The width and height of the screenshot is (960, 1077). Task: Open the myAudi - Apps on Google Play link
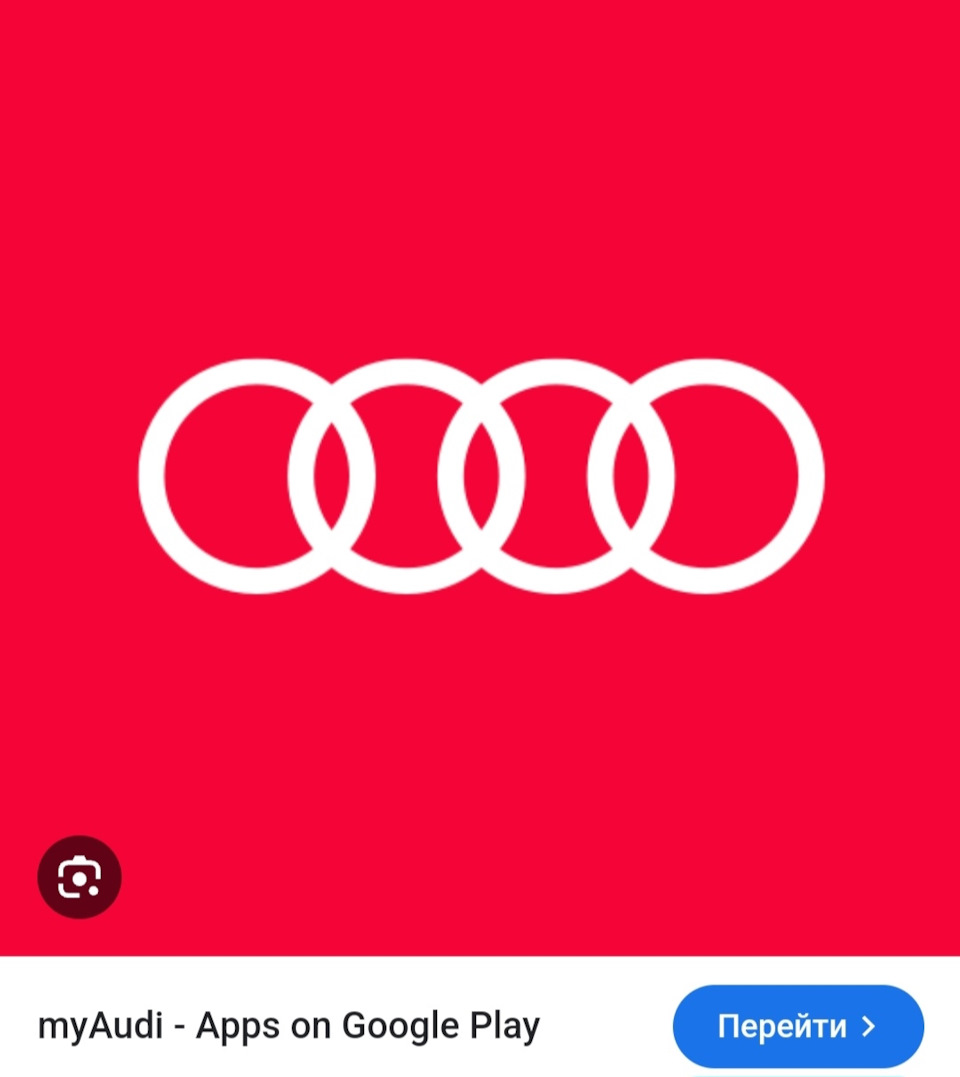point(289,1026)
